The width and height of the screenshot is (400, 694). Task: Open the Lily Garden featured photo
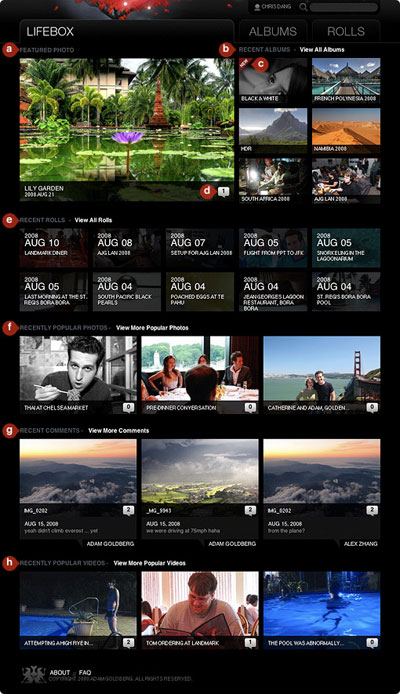[x=127, y=130]
